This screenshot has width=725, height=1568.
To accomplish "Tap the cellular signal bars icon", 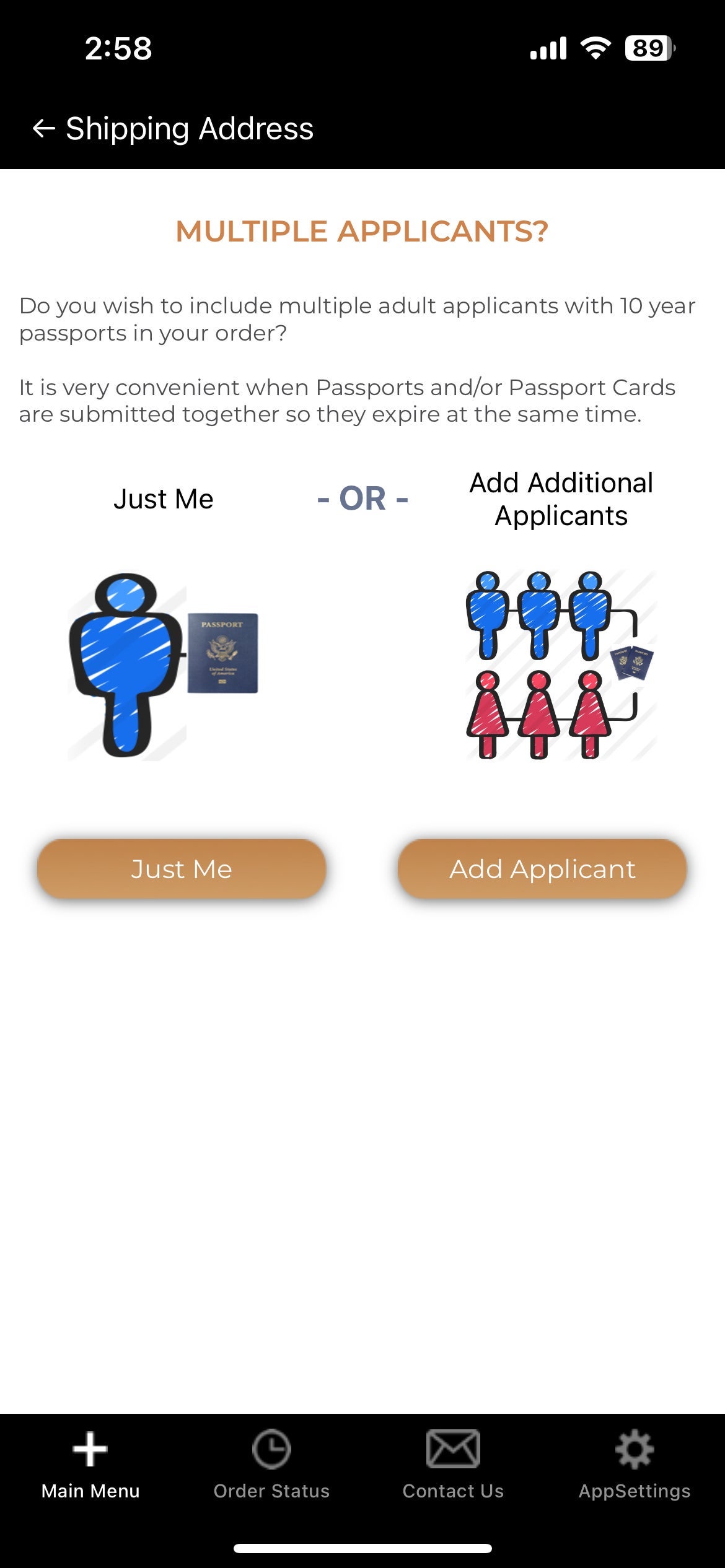I will click(548, 46).
